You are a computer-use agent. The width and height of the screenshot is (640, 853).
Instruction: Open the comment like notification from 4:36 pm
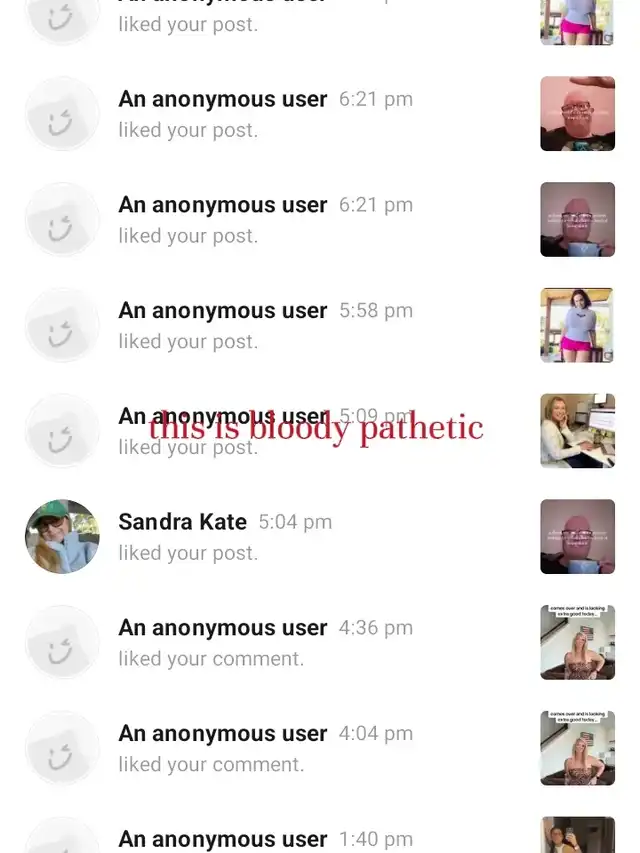coord(300,642)
